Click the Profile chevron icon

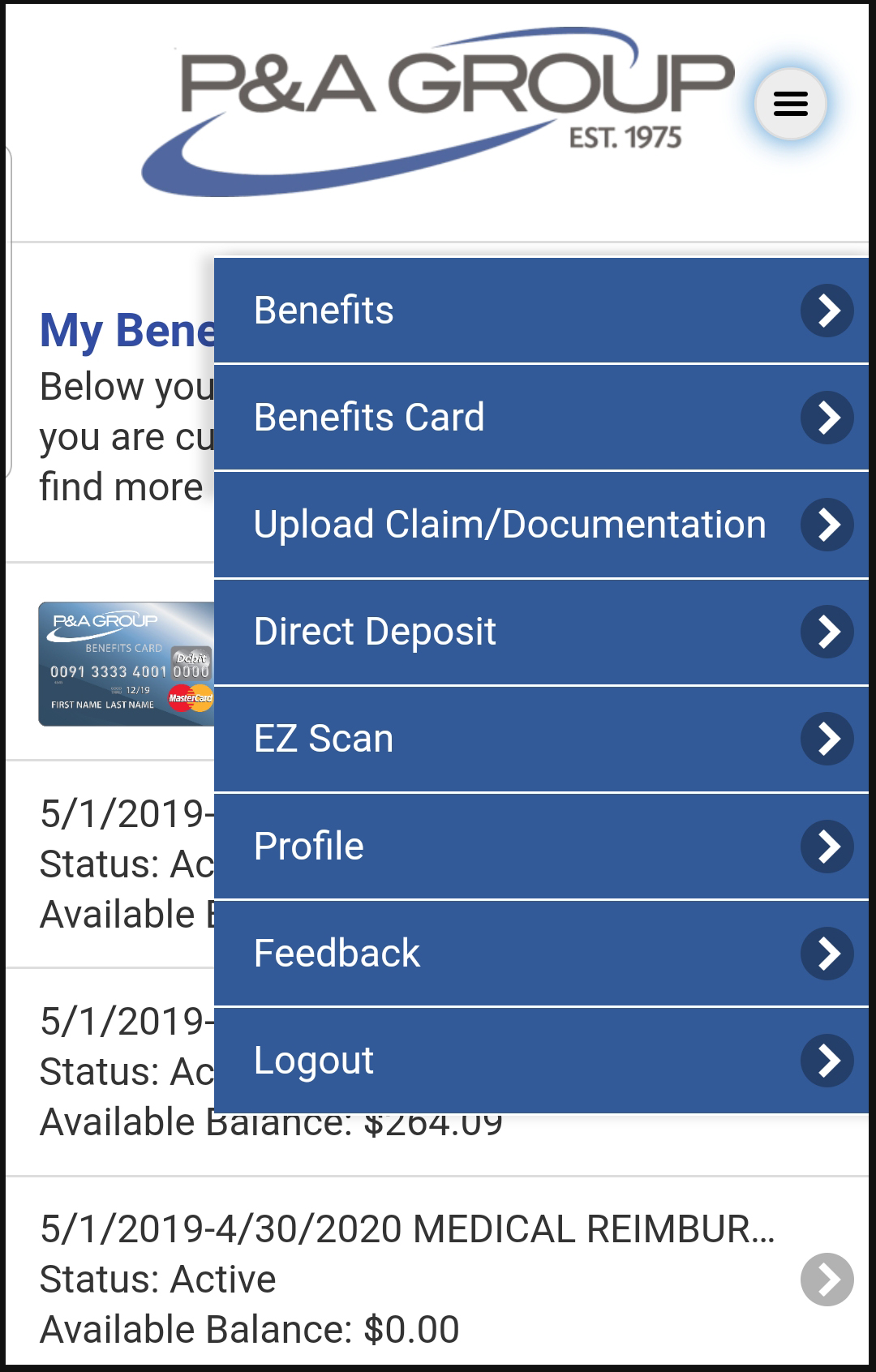826,845
